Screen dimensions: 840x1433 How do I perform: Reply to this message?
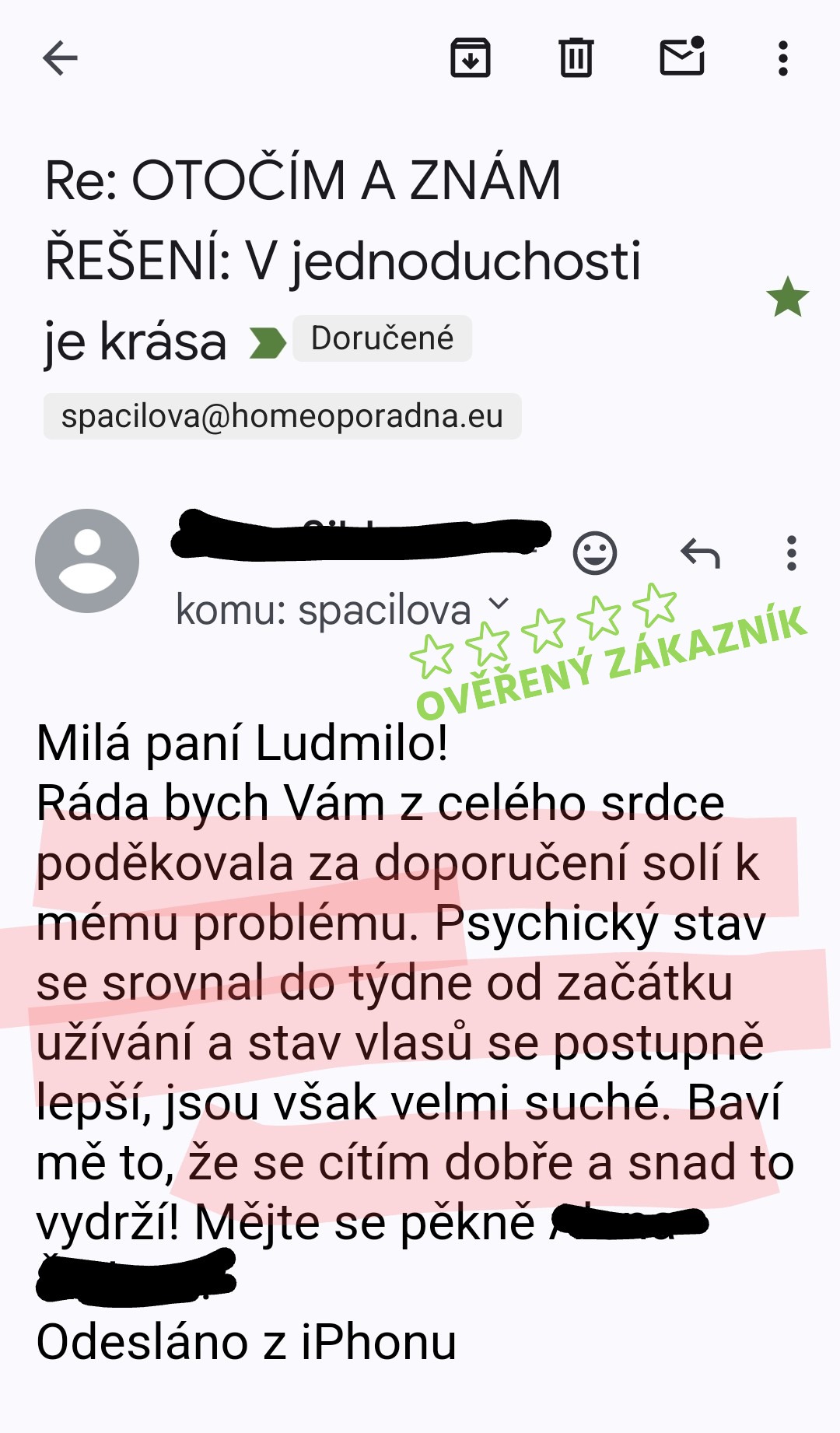click(700, 553)
